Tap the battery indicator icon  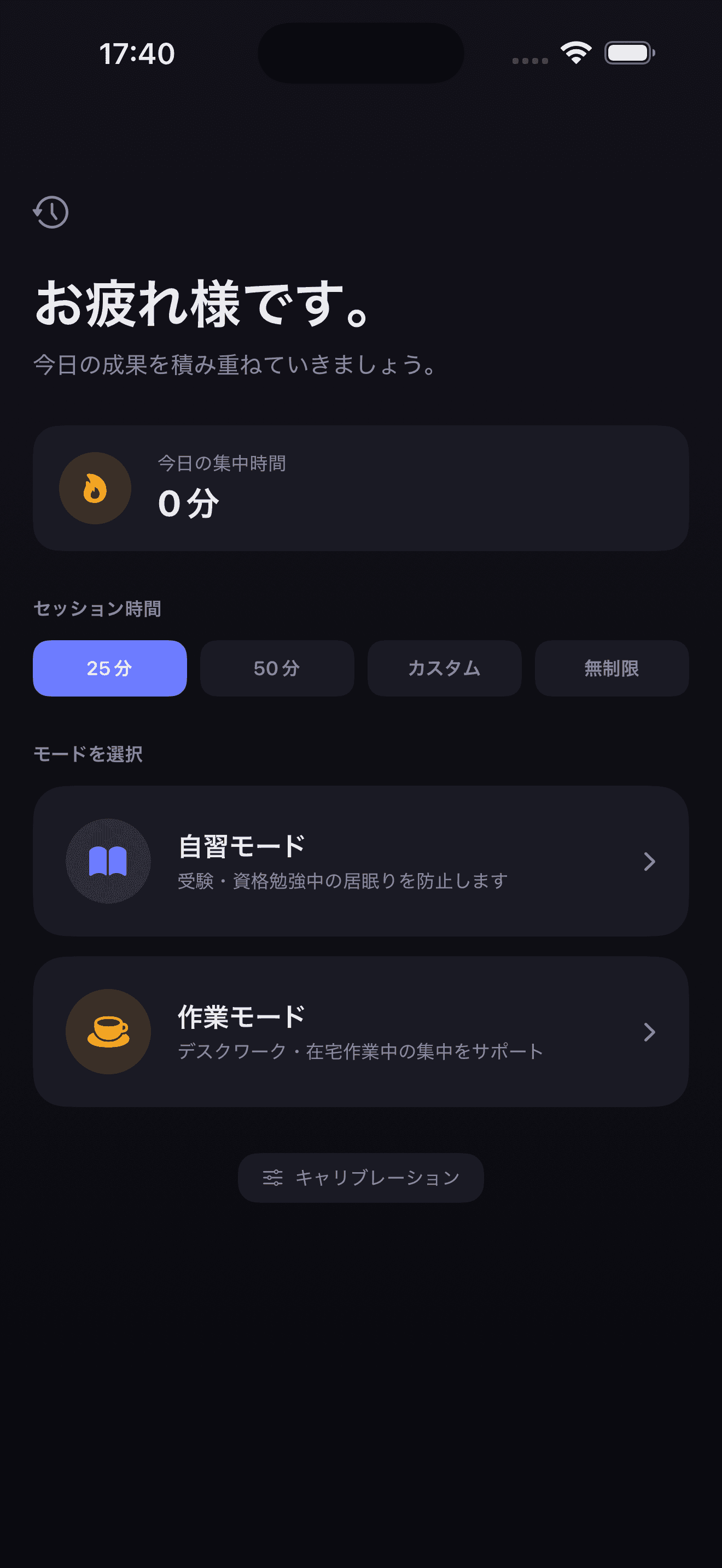(628, 54)
